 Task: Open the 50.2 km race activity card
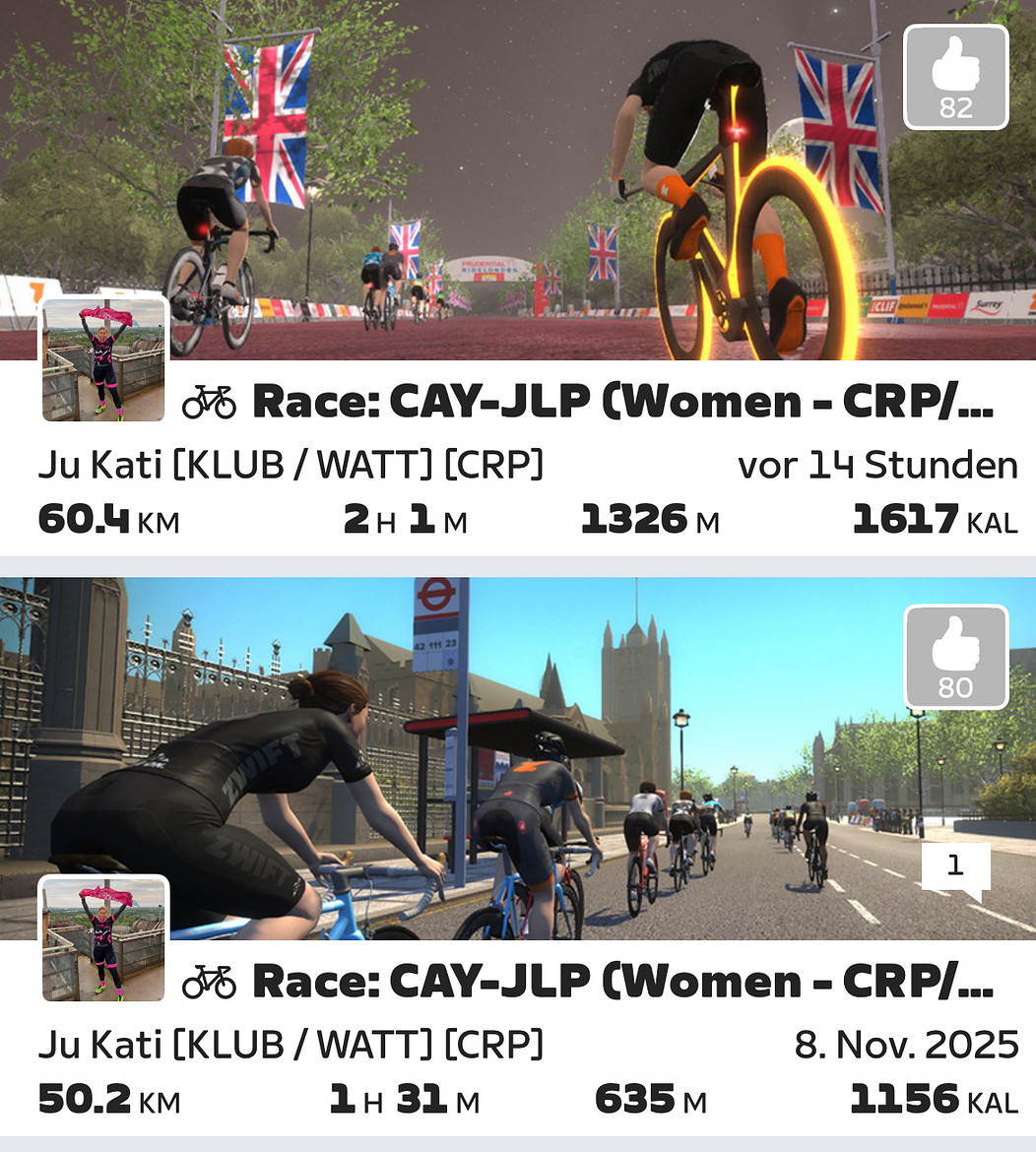click(x=620, y=982)
